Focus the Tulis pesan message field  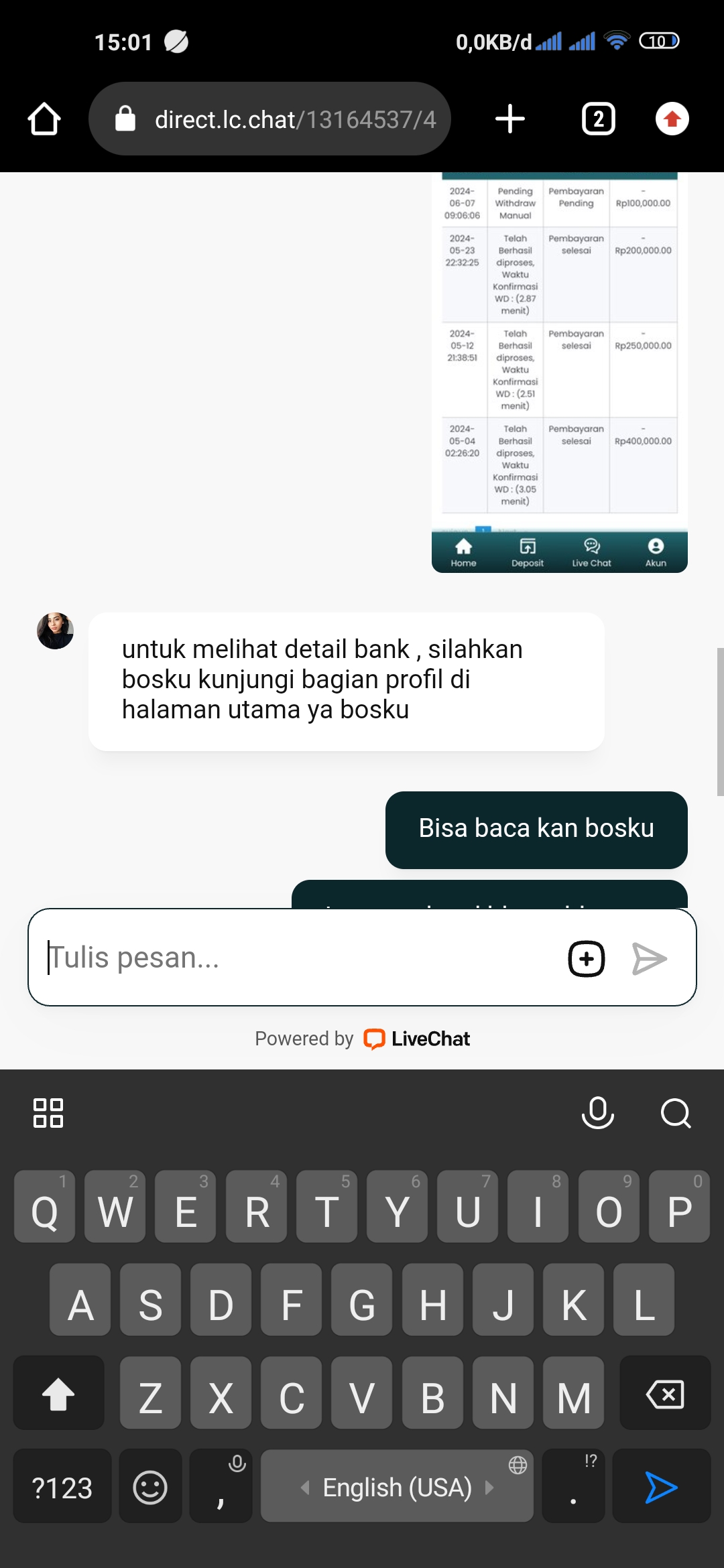tap(295, 958)
